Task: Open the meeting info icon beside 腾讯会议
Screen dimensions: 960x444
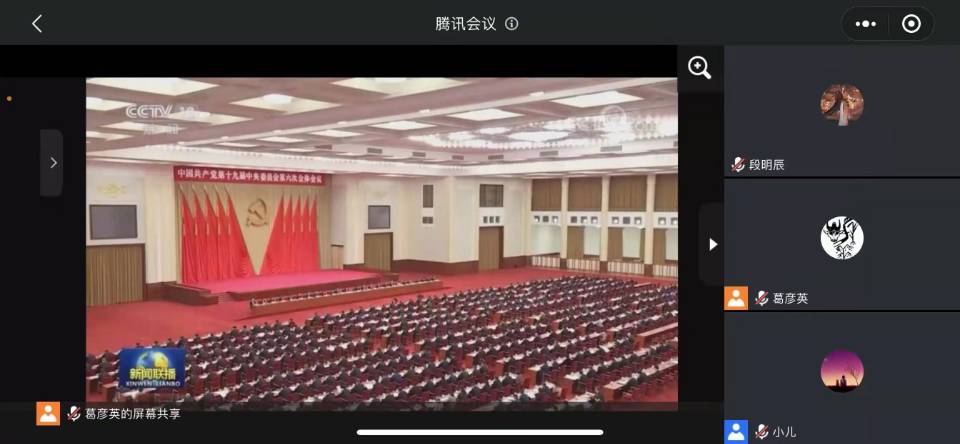Action: click(x=512, y=24)
